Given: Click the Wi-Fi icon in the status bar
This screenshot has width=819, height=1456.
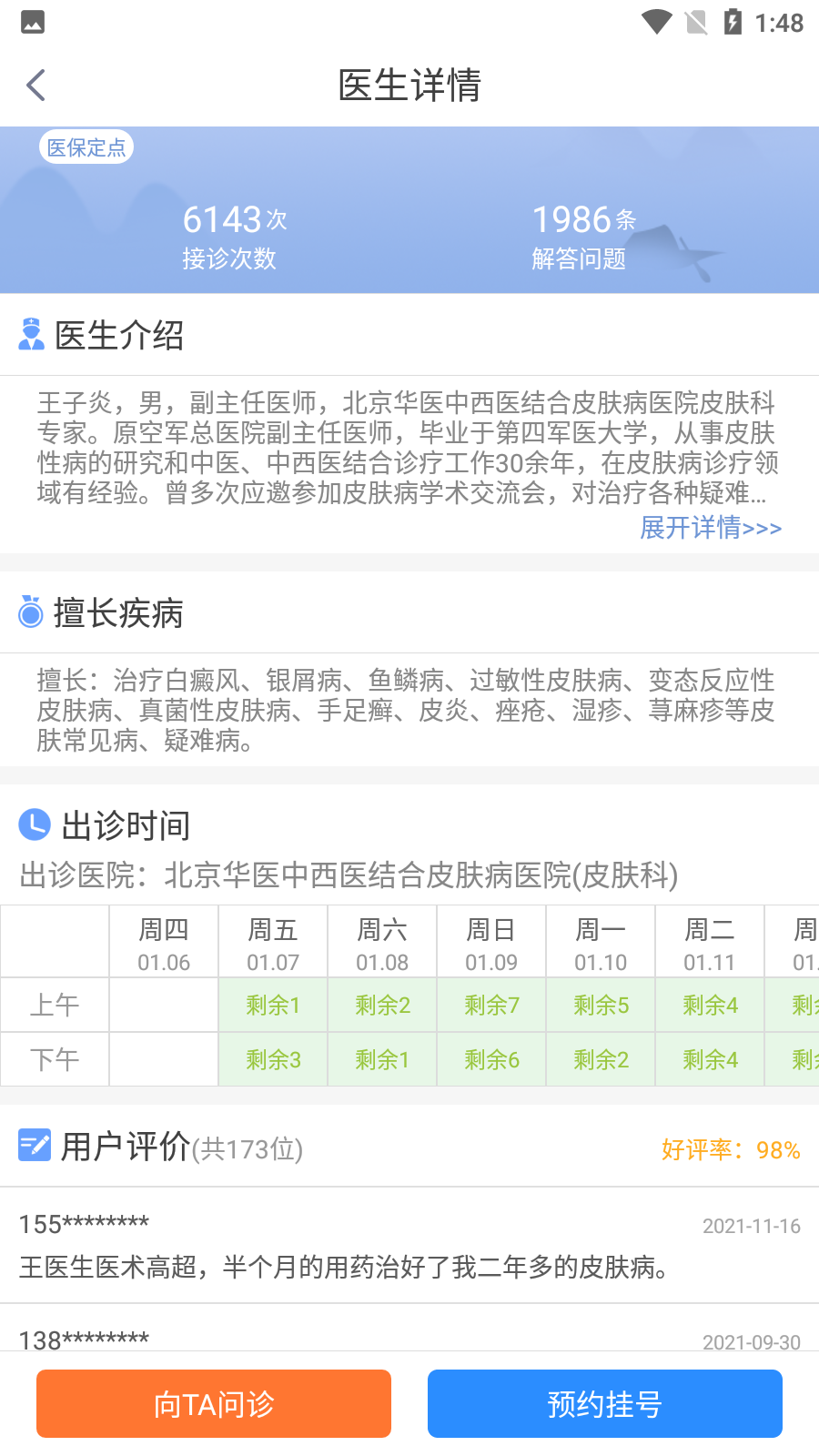Looking at the screenshot, I should 657,21.
